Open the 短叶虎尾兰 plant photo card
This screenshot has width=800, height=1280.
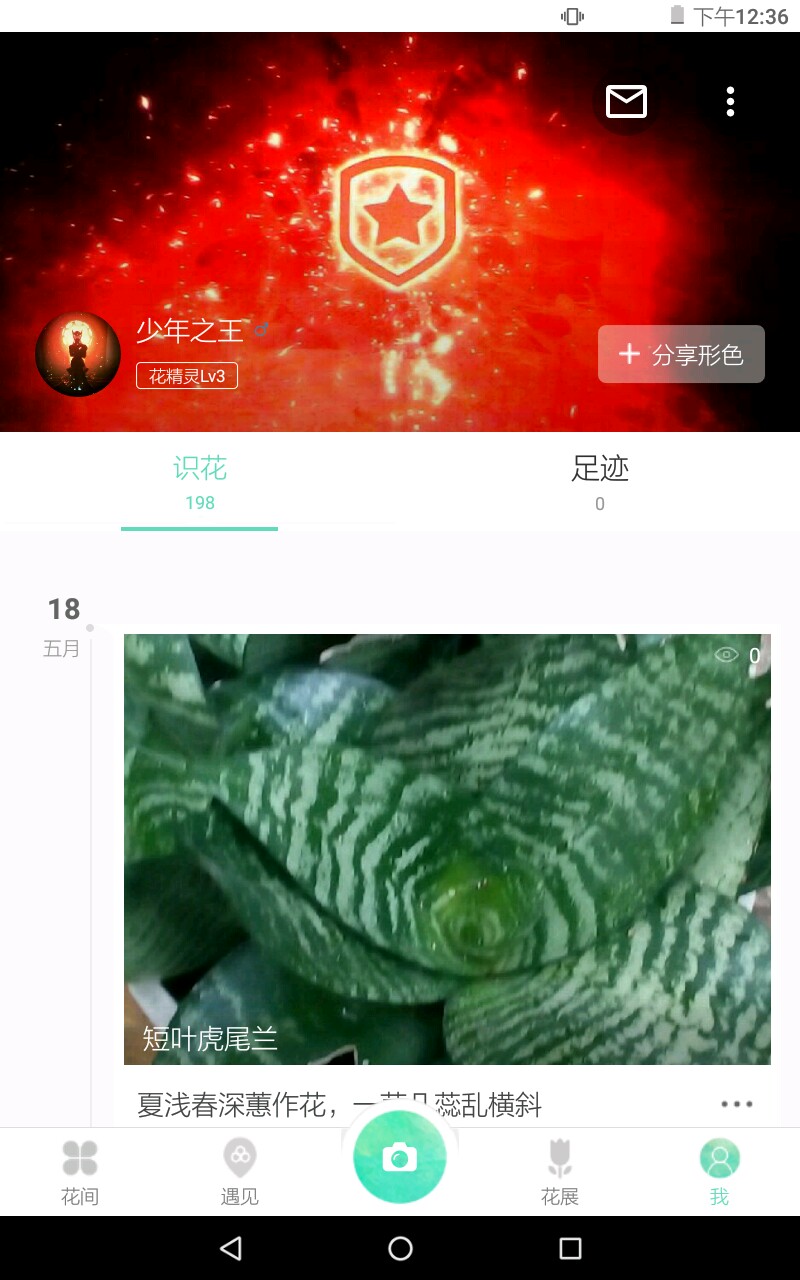447,848
